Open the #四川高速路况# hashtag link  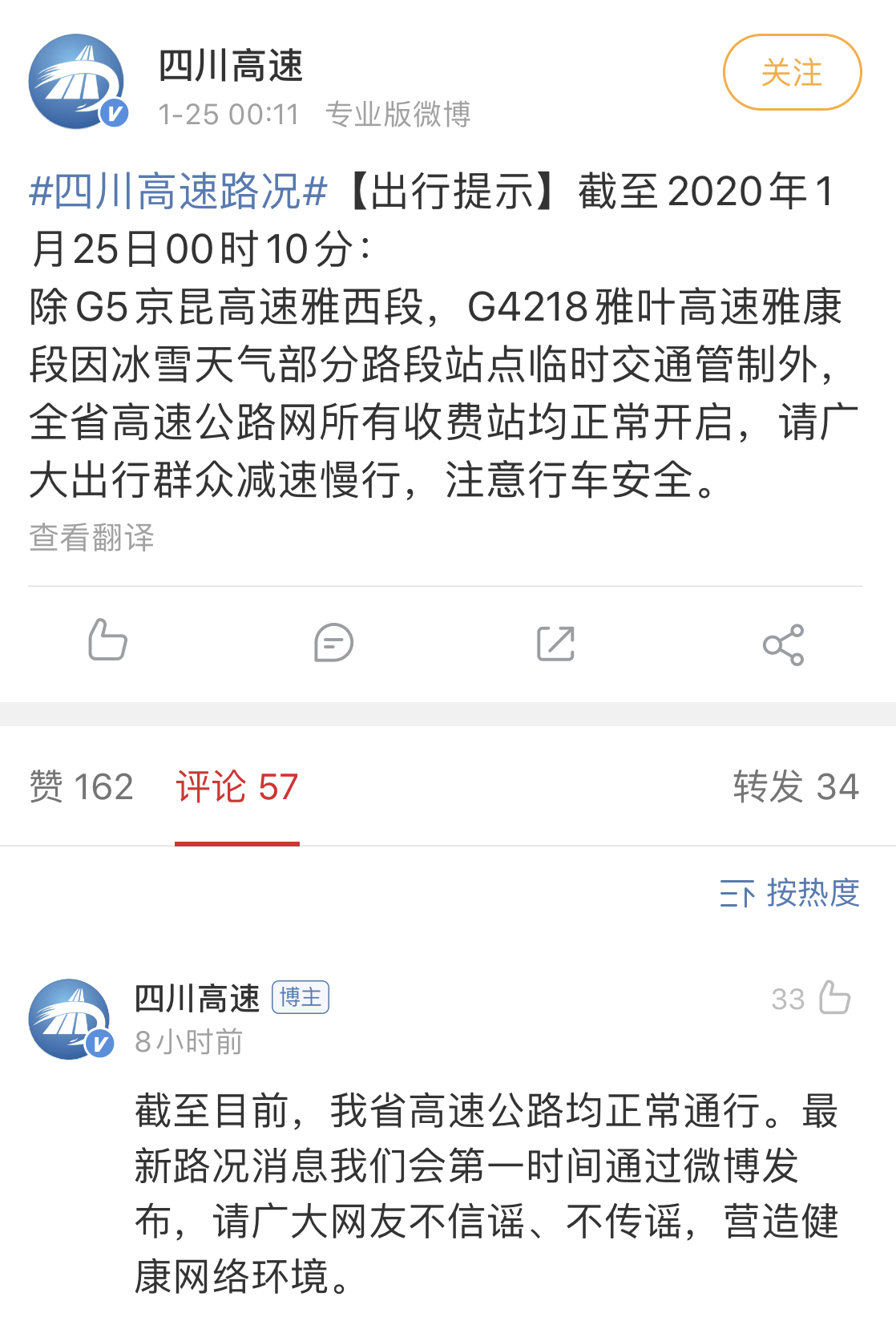point(178,192)
